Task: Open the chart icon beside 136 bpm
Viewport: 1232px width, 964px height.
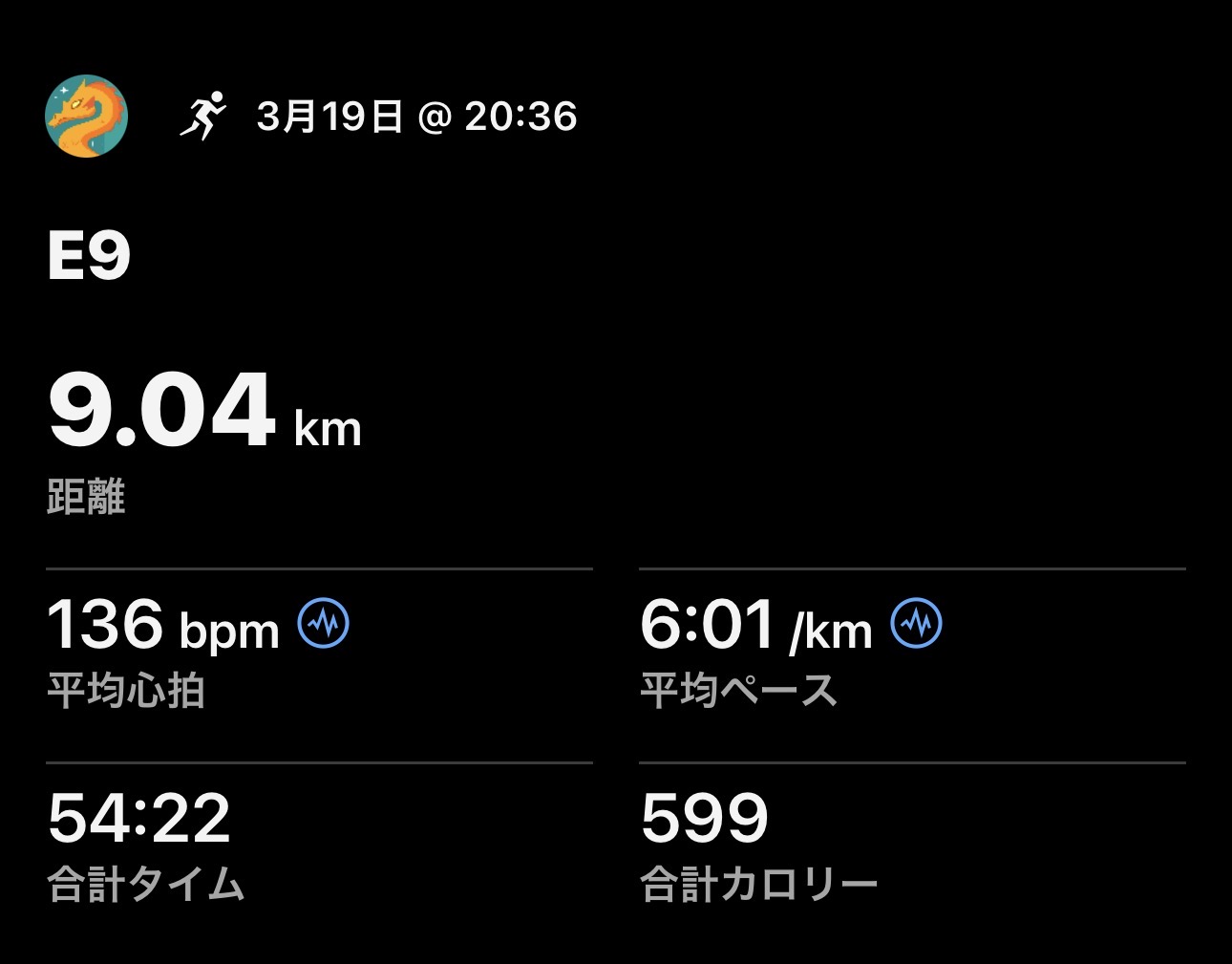Action: pos(324,624)
